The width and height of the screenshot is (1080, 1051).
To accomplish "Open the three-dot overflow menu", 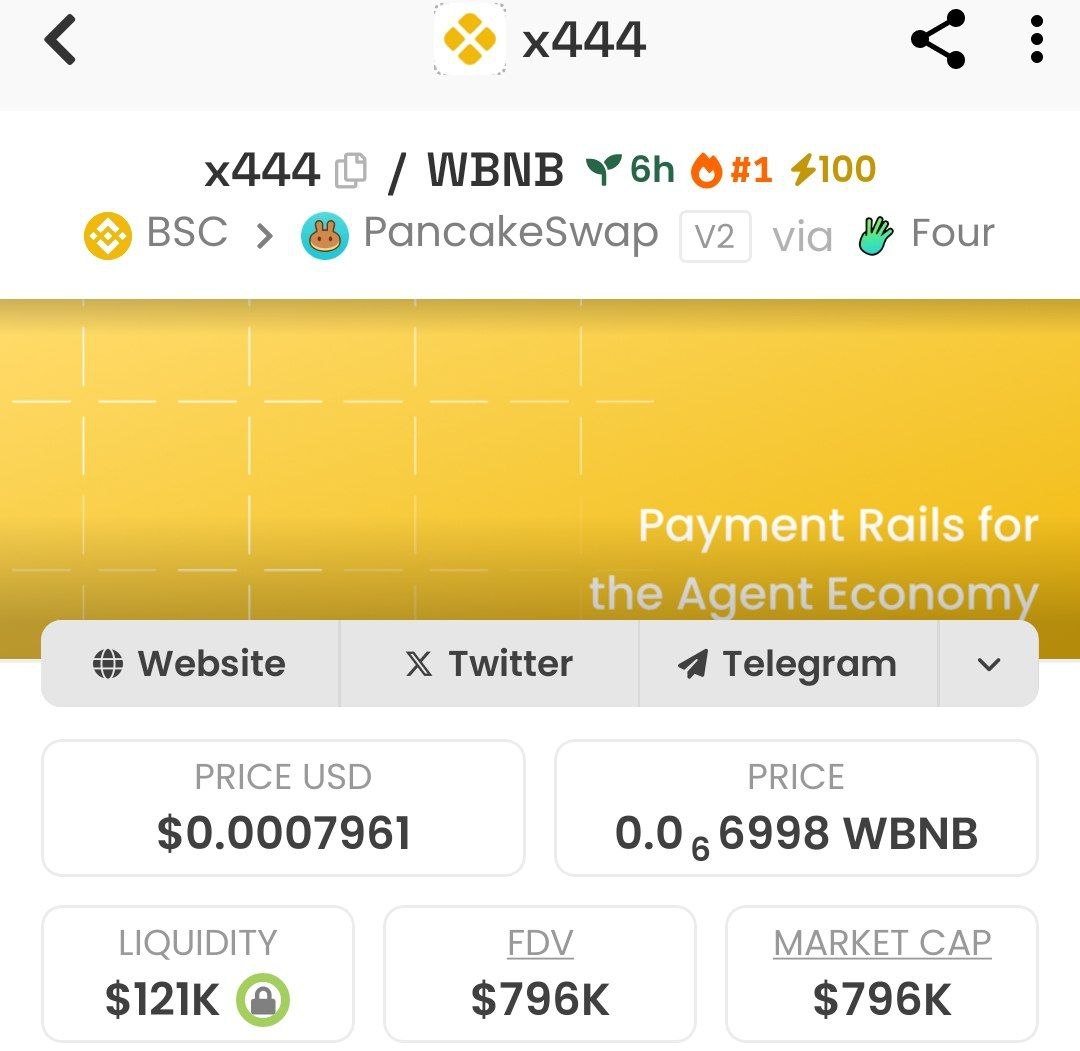I will (x=1036, y=40).
